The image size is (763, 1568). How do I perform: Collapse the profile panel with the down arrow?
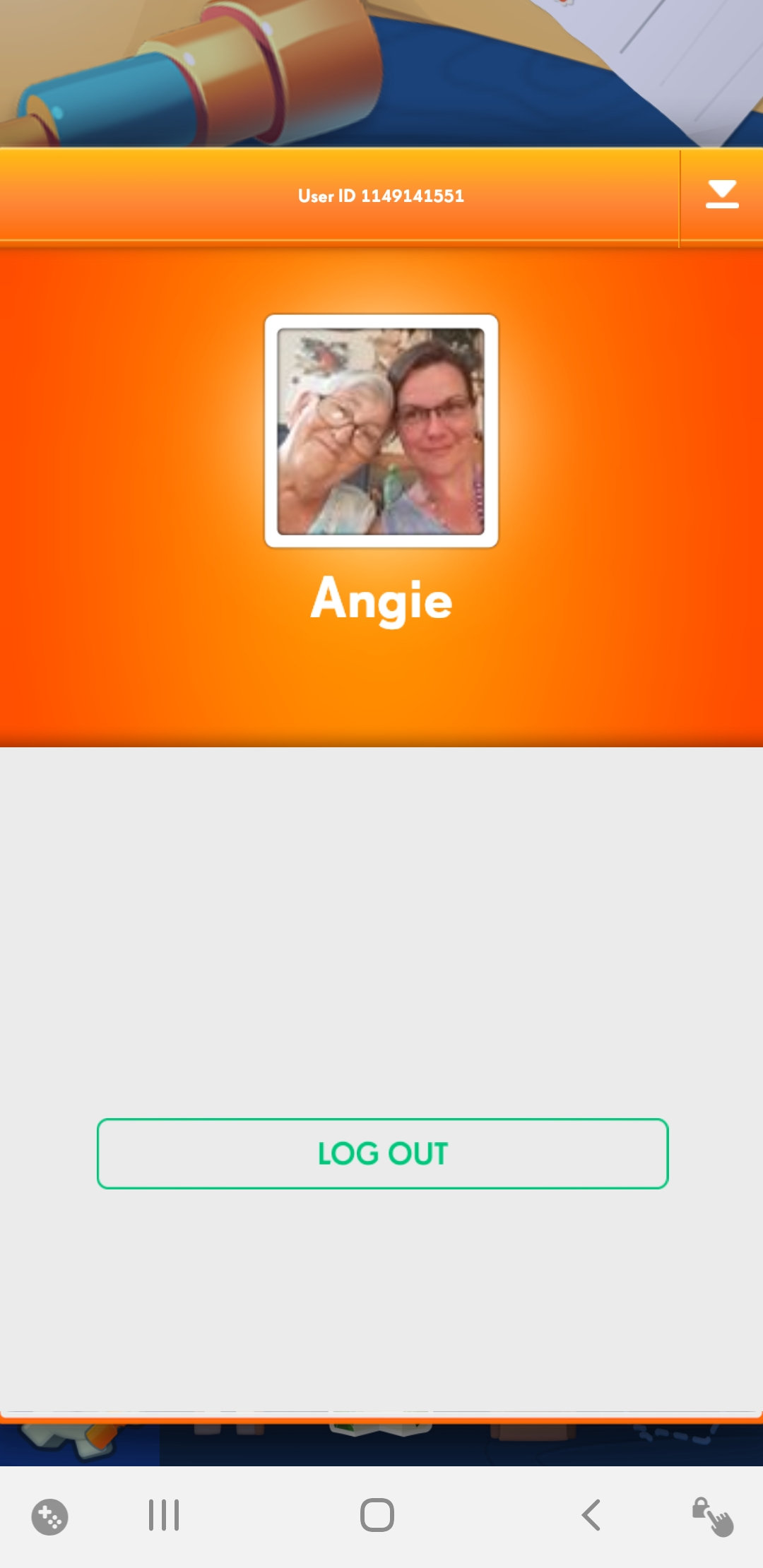click(721, 195)
